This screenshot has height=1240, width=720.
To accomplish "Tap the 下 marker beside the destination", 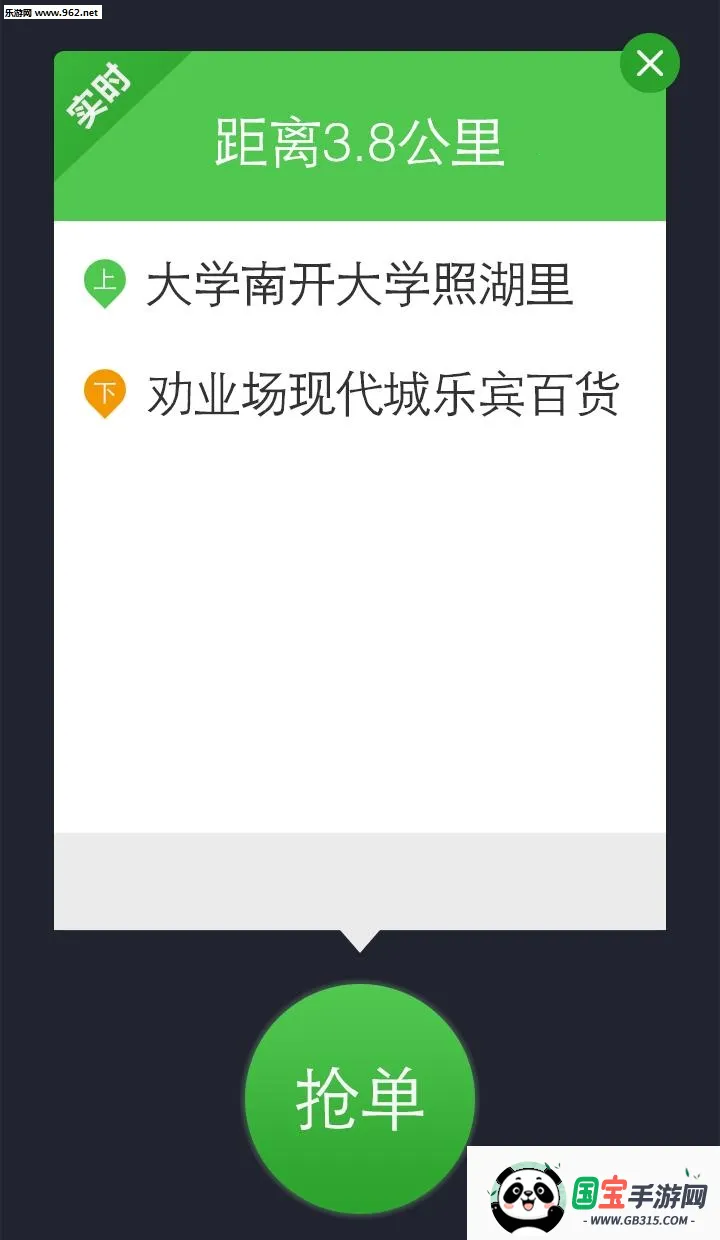I will pos(105,392).
